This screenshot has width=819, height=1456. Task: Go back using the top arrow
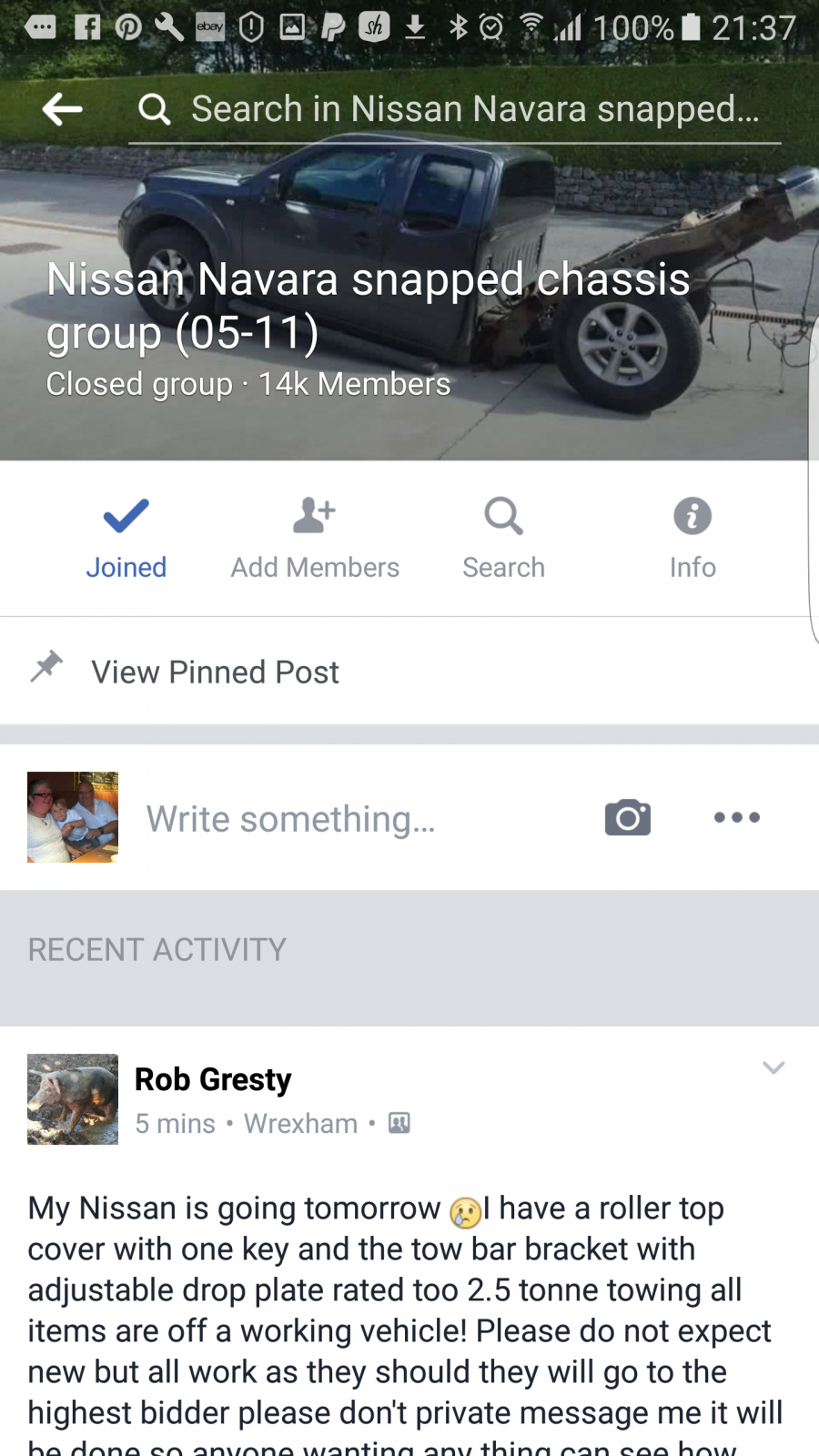[x=63, y=110]
